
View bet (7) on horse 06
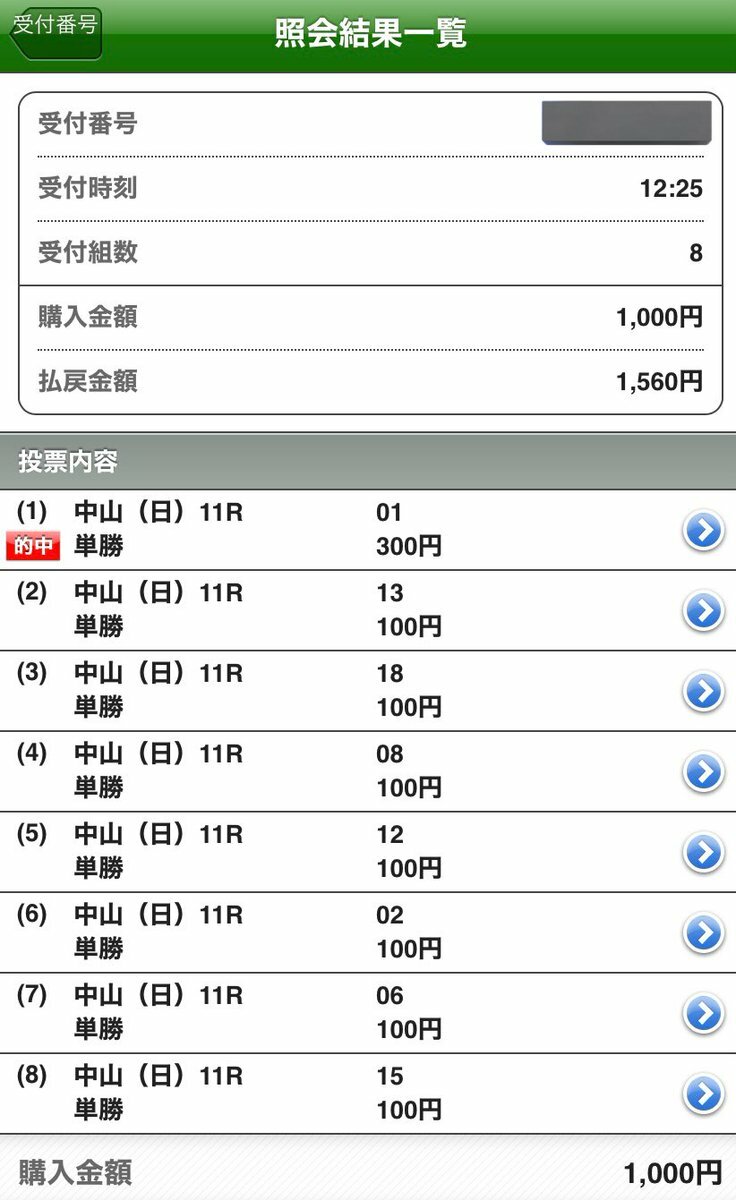coord(368,1014)
